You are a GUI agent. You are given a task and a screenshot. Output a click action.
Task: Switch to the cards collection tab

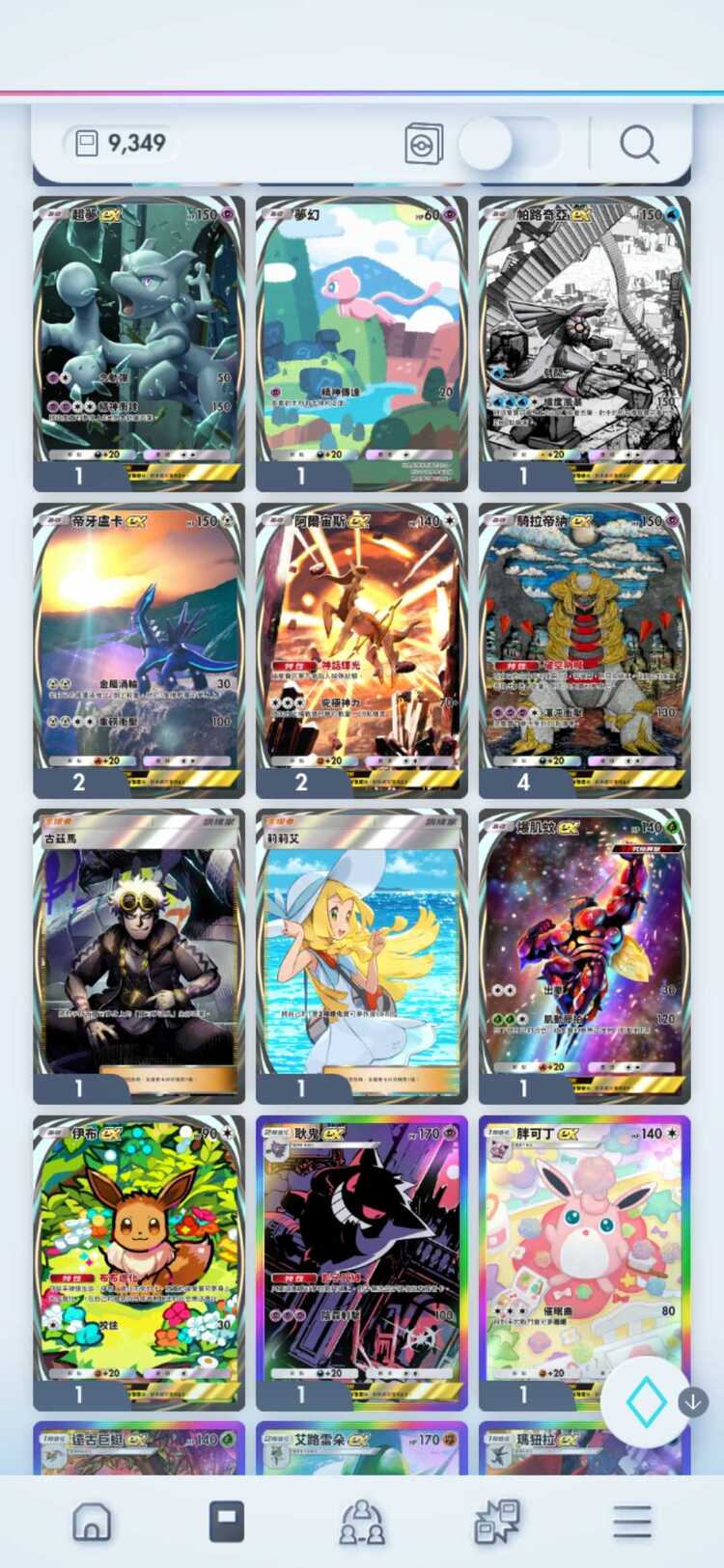227,1523
